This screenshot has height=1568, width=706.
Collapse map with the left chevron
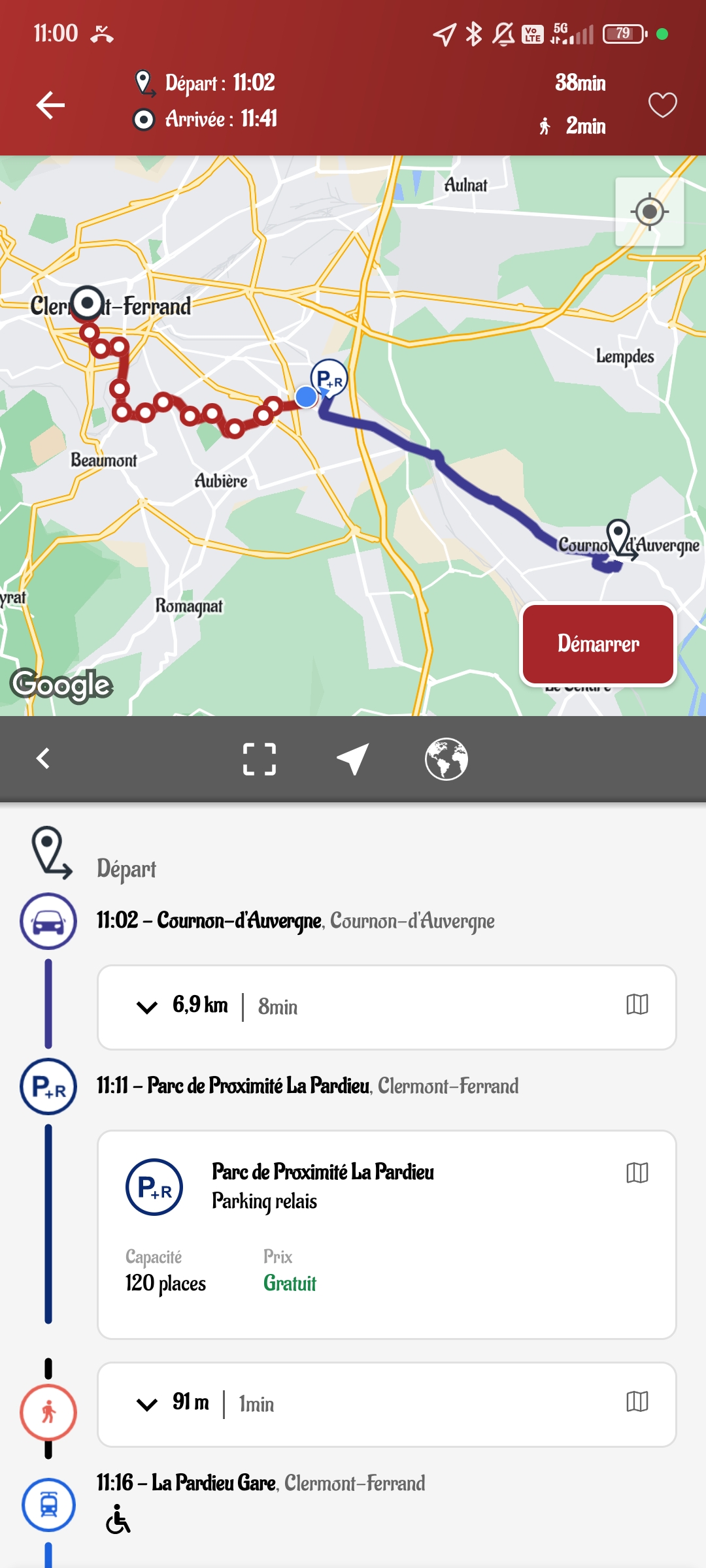pyautogui.click(x=43, y=759)
